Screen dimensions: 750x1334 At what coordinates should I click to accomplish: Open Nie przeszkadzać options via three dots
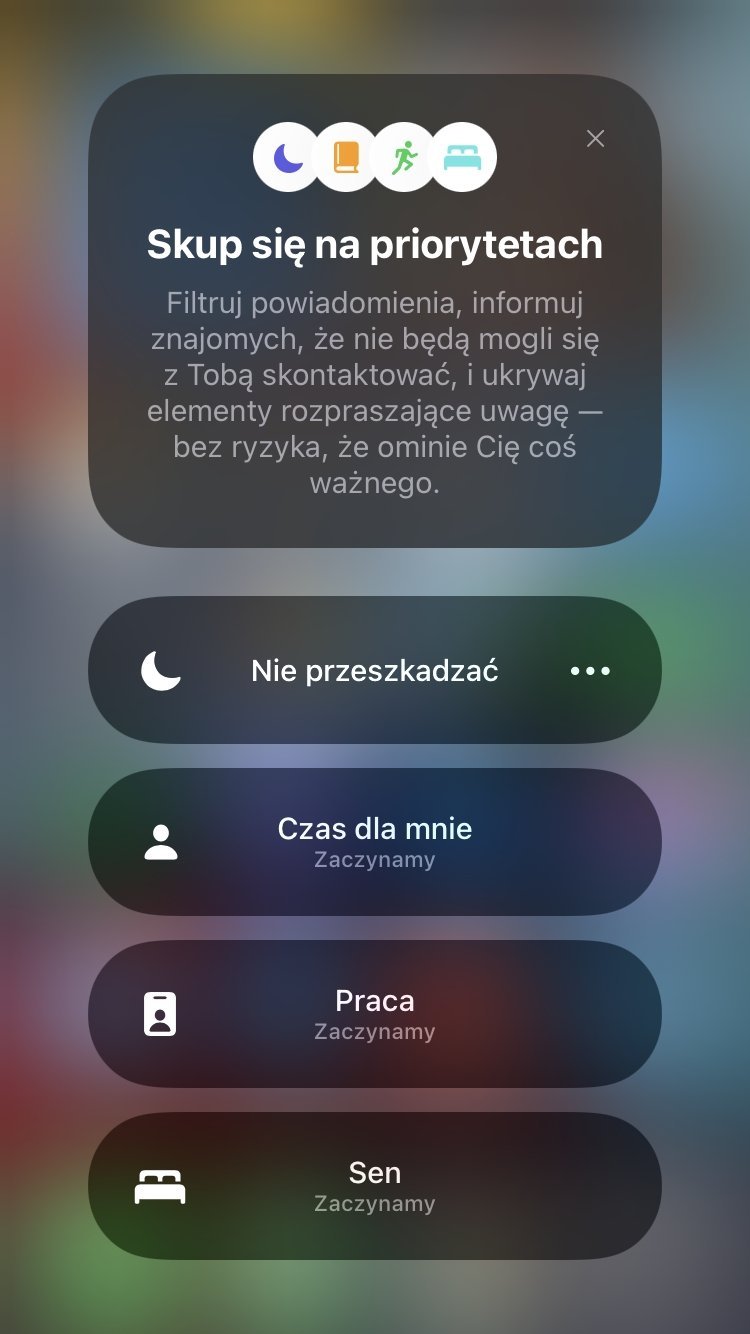(590, 671)
